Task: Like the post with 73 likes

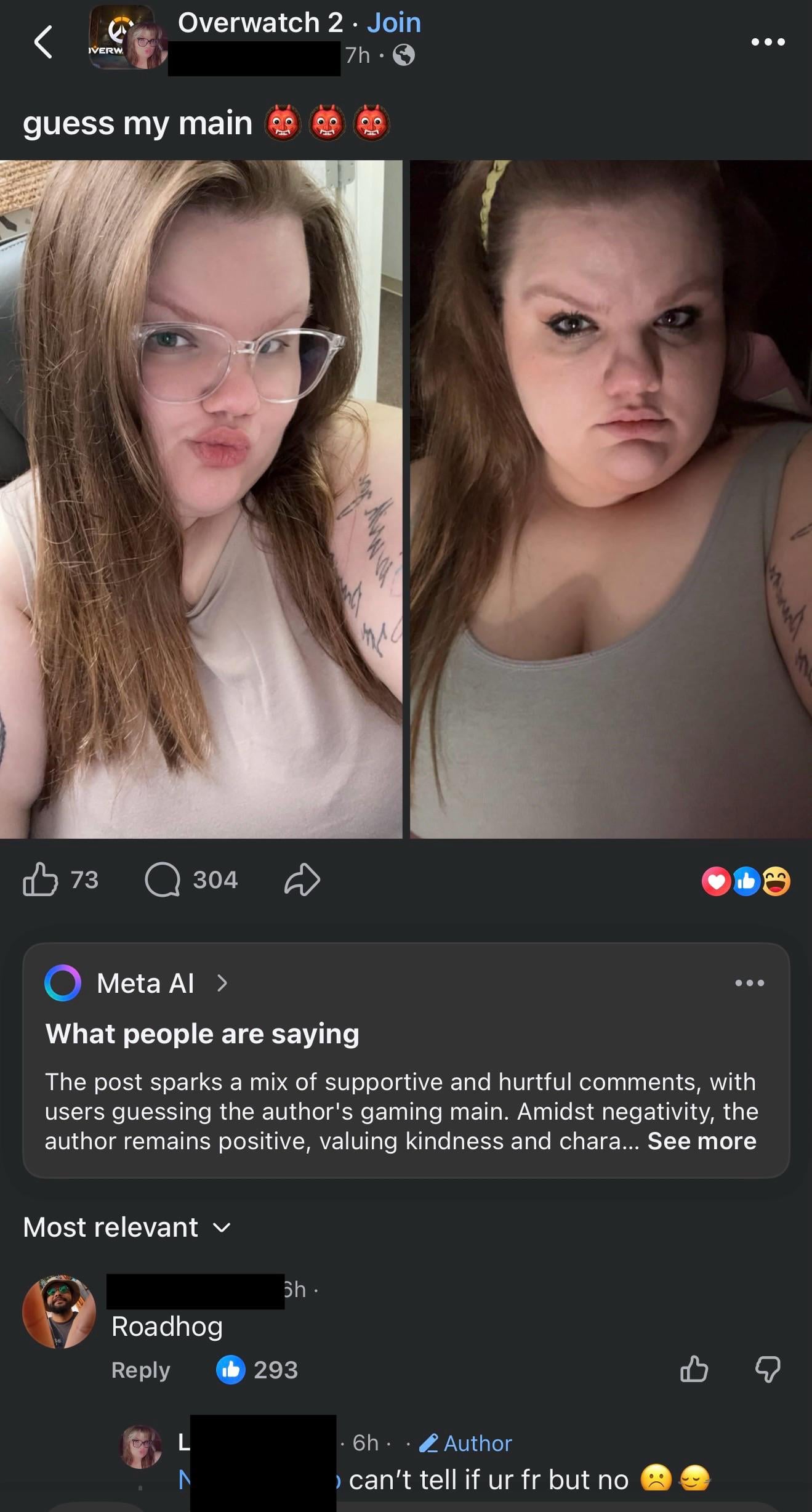Action: tap(41, 879)
